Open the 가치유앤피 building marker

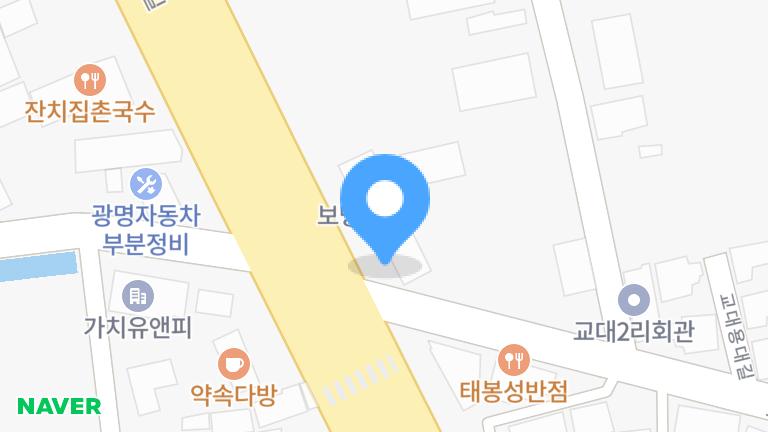[137, 296]
